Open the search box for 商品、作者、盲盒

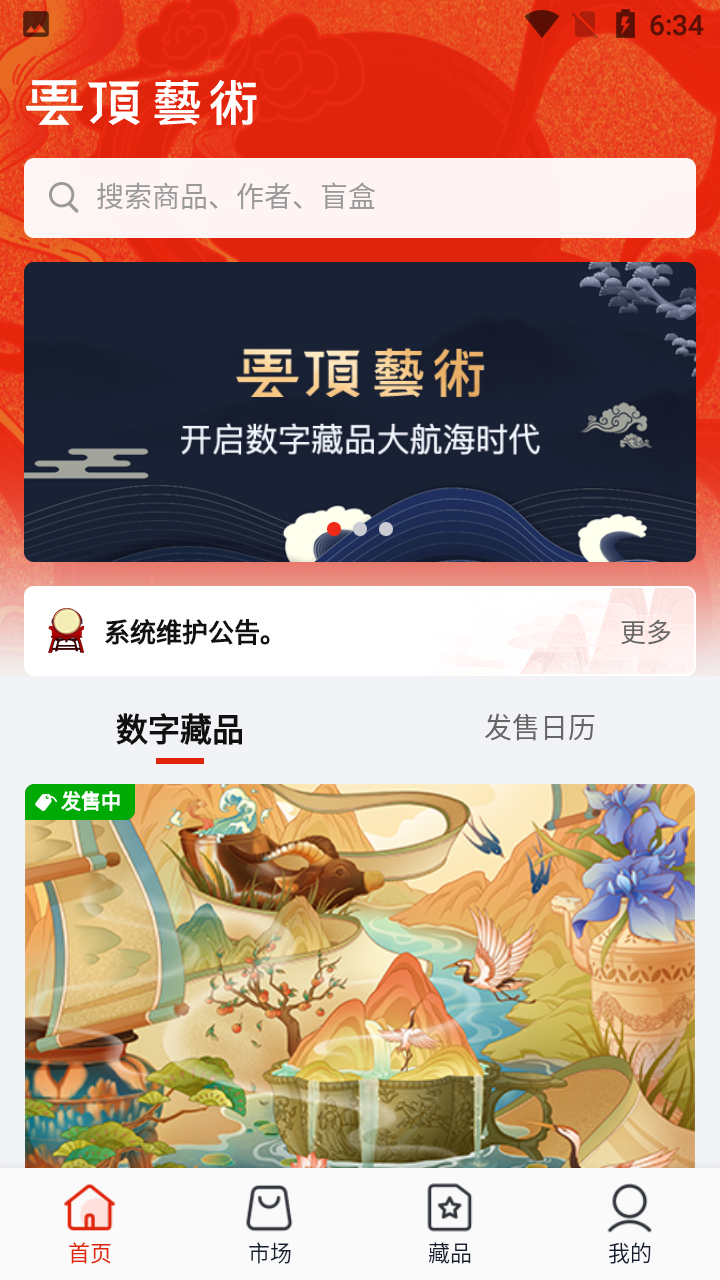(360, 198)
